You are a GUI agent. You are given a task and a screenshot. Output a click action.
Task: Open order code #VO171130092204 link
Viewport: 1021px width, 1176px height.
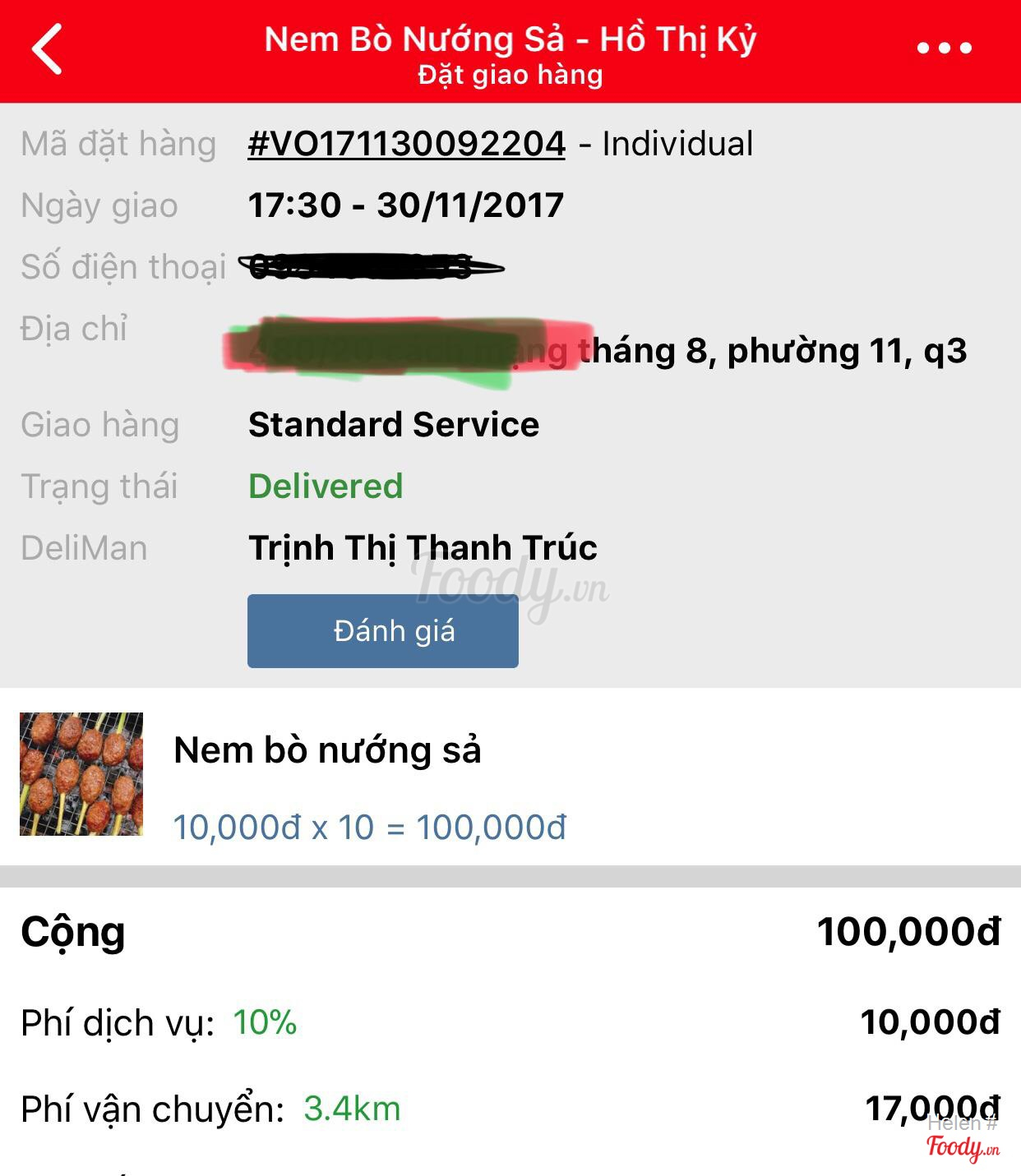[x=406, y=144]
